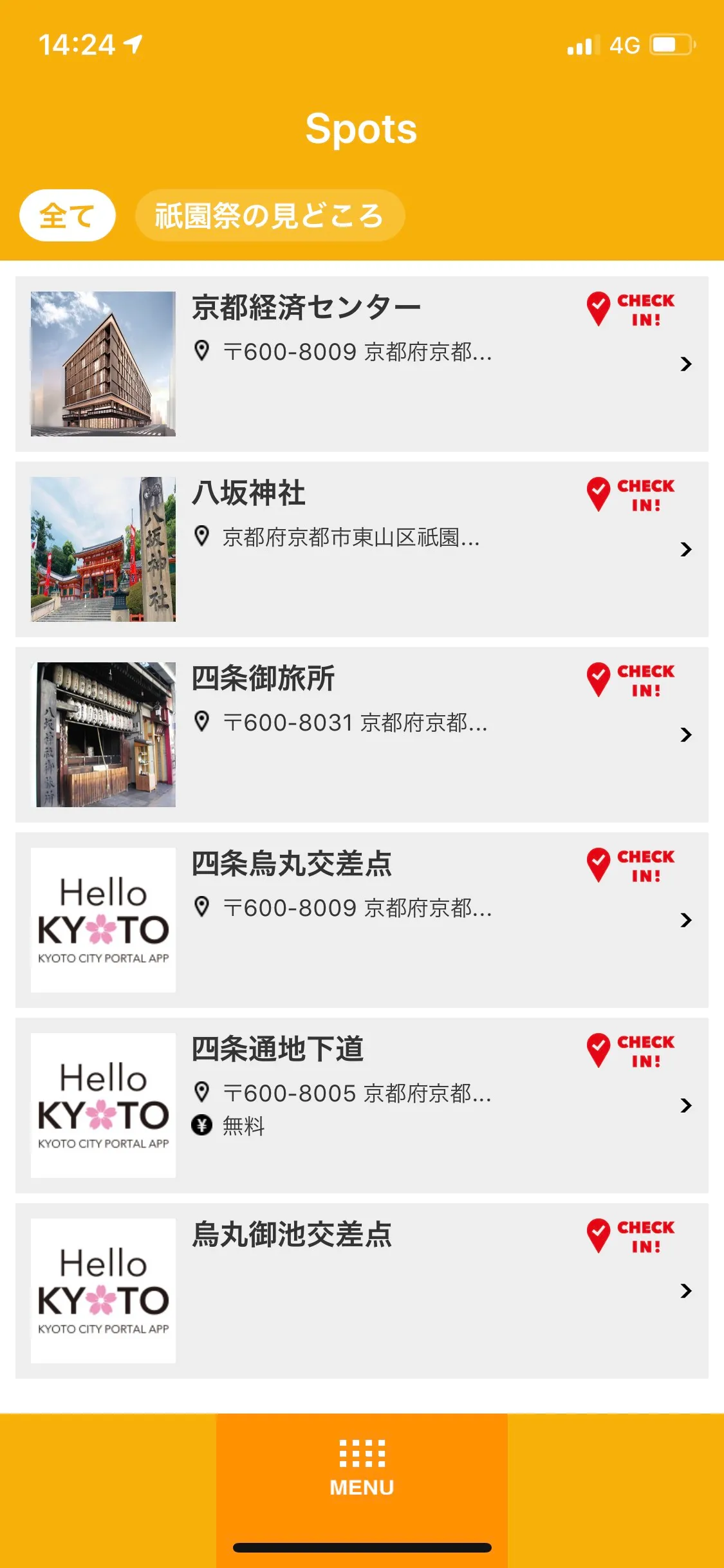724x1568 pixels.
Task: Check in at 四条御旅所
Action: pos(631,680)
